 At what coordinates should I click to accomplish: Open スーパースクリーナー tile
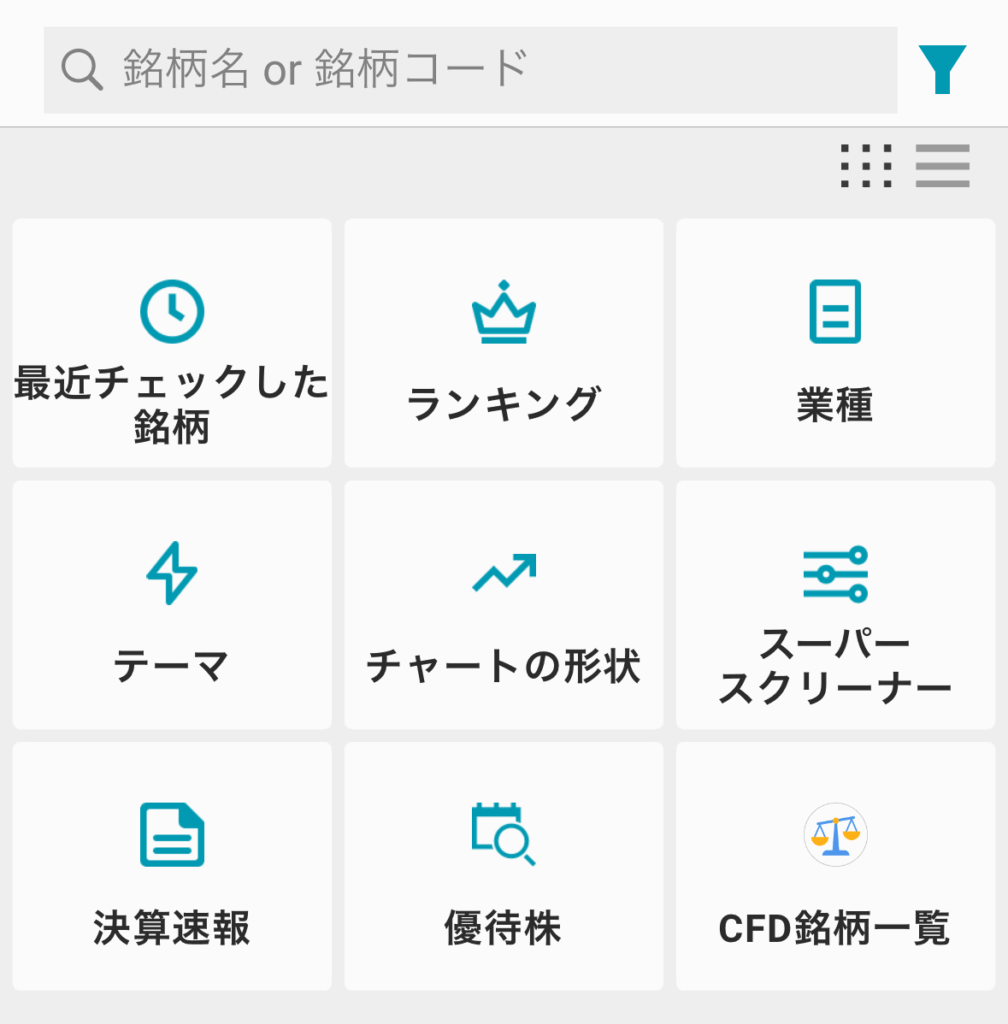[835, 605]
